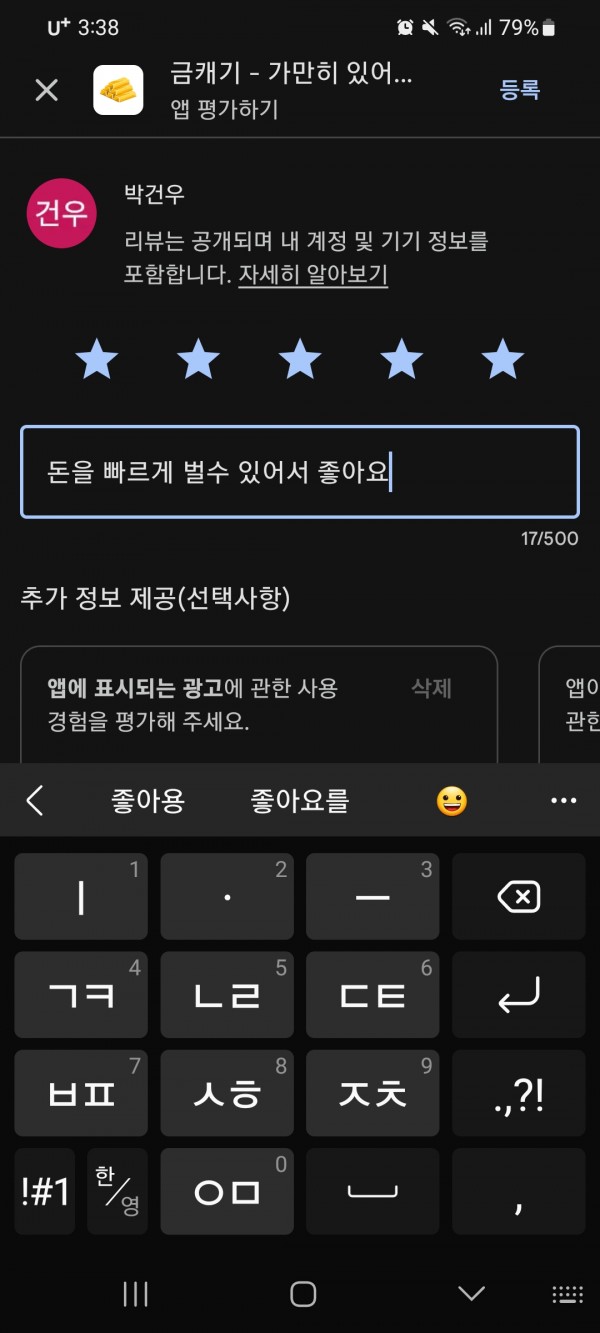This screenshot has height=1333, width=600.
Task: Go to the home screen
Action: 303,1293
